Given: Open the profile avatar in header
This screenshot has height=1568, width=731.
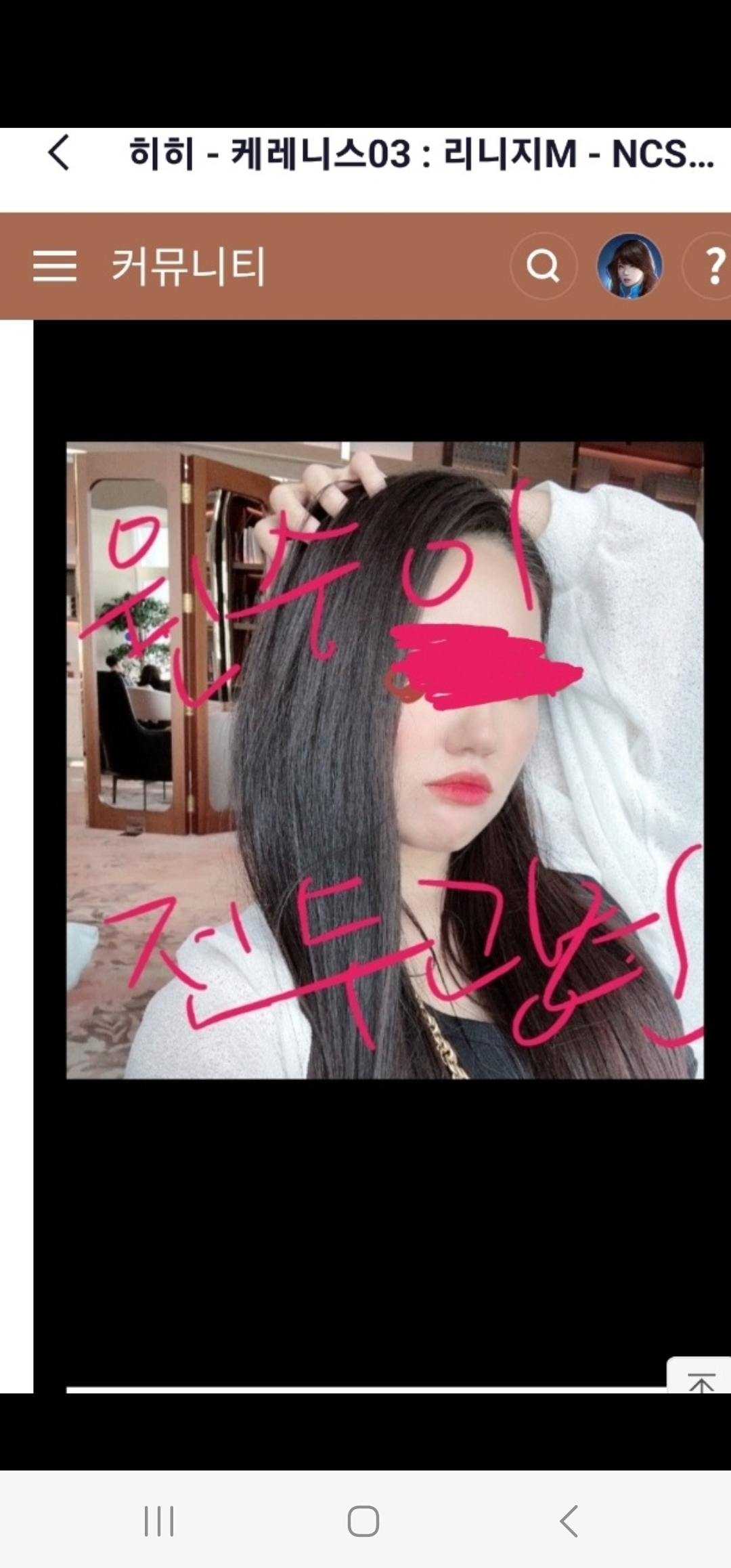Looking at the screenshot, I should (x=629, y=266).
